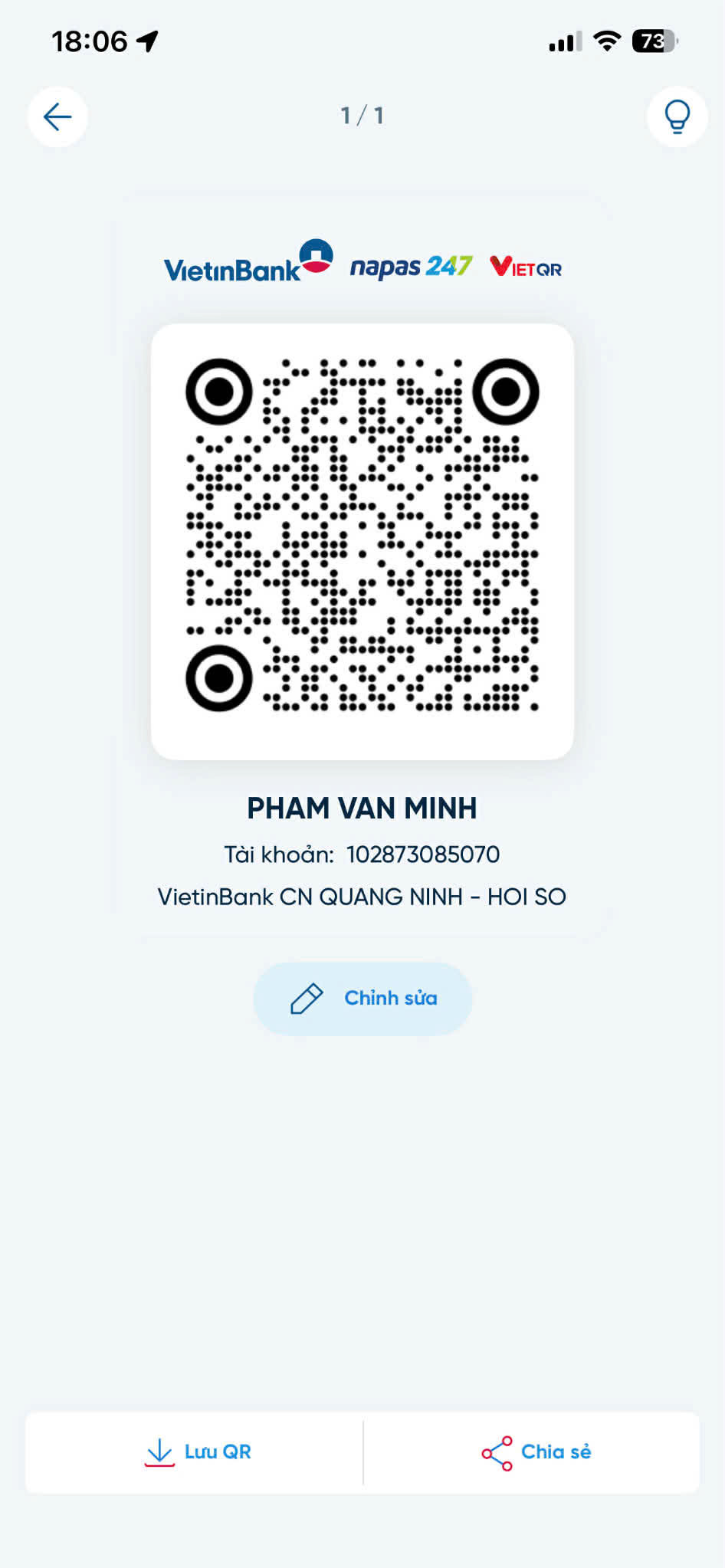
Task: Open the lightbulb tips icon
Action: tap(677, 116)
